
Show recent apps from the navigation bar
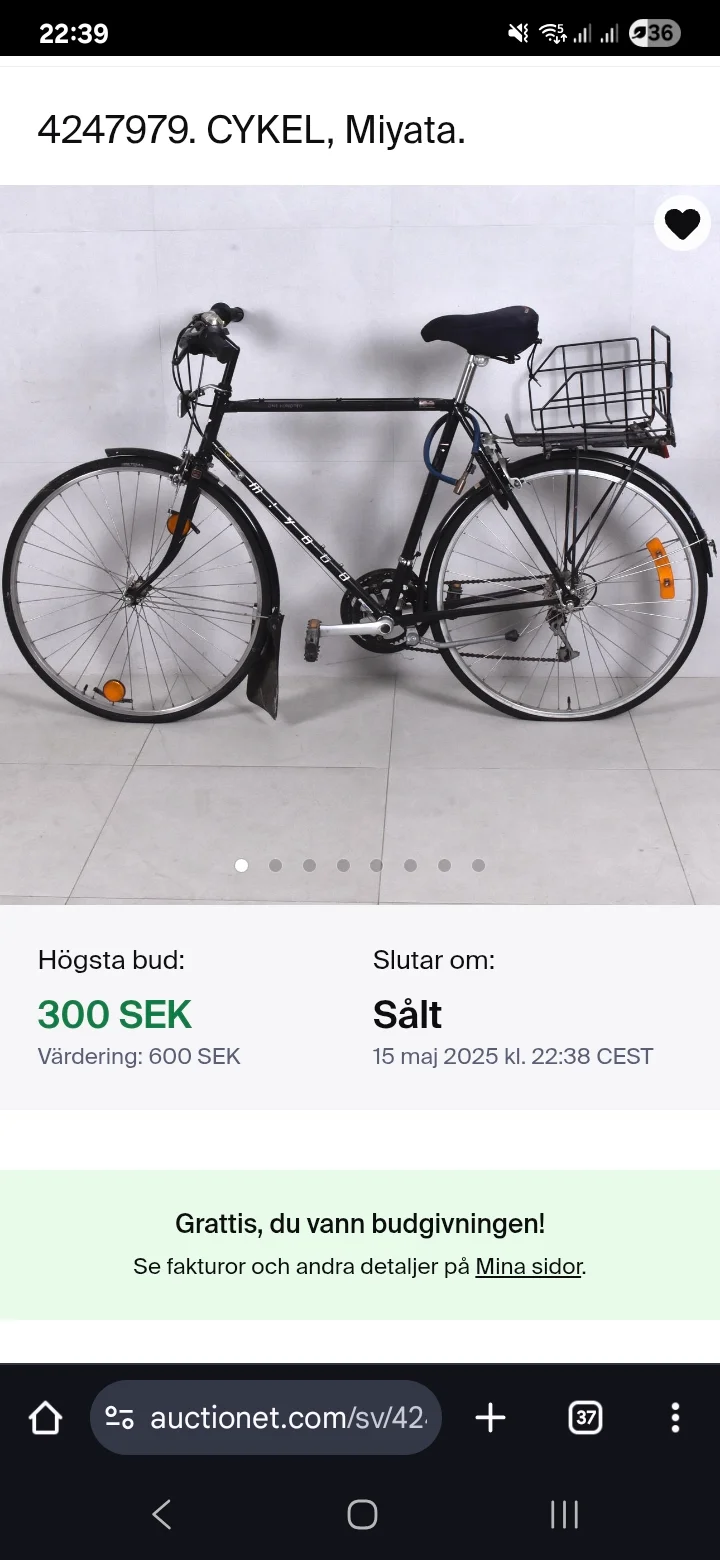pos(564,1514)
